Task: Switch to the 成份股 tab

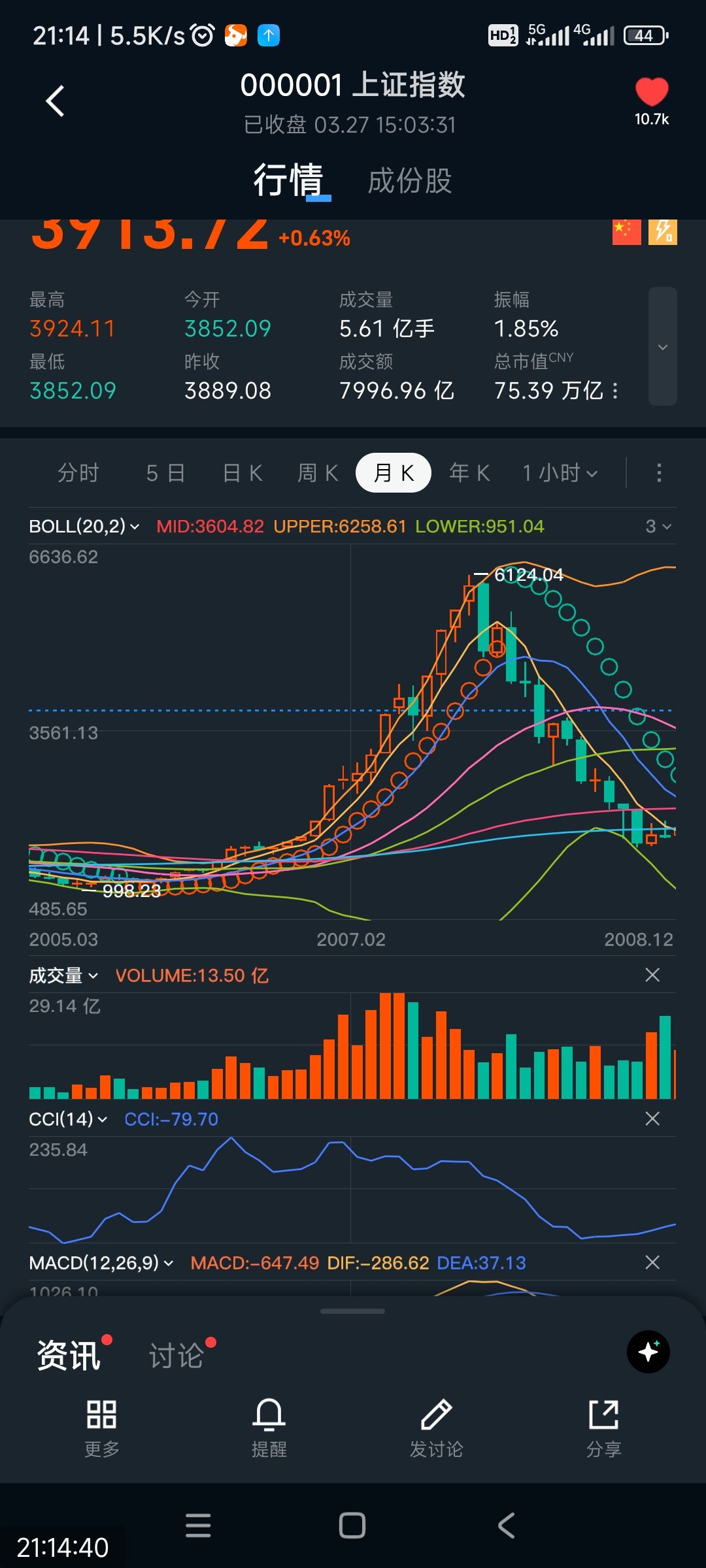Action: pos(409,181)
